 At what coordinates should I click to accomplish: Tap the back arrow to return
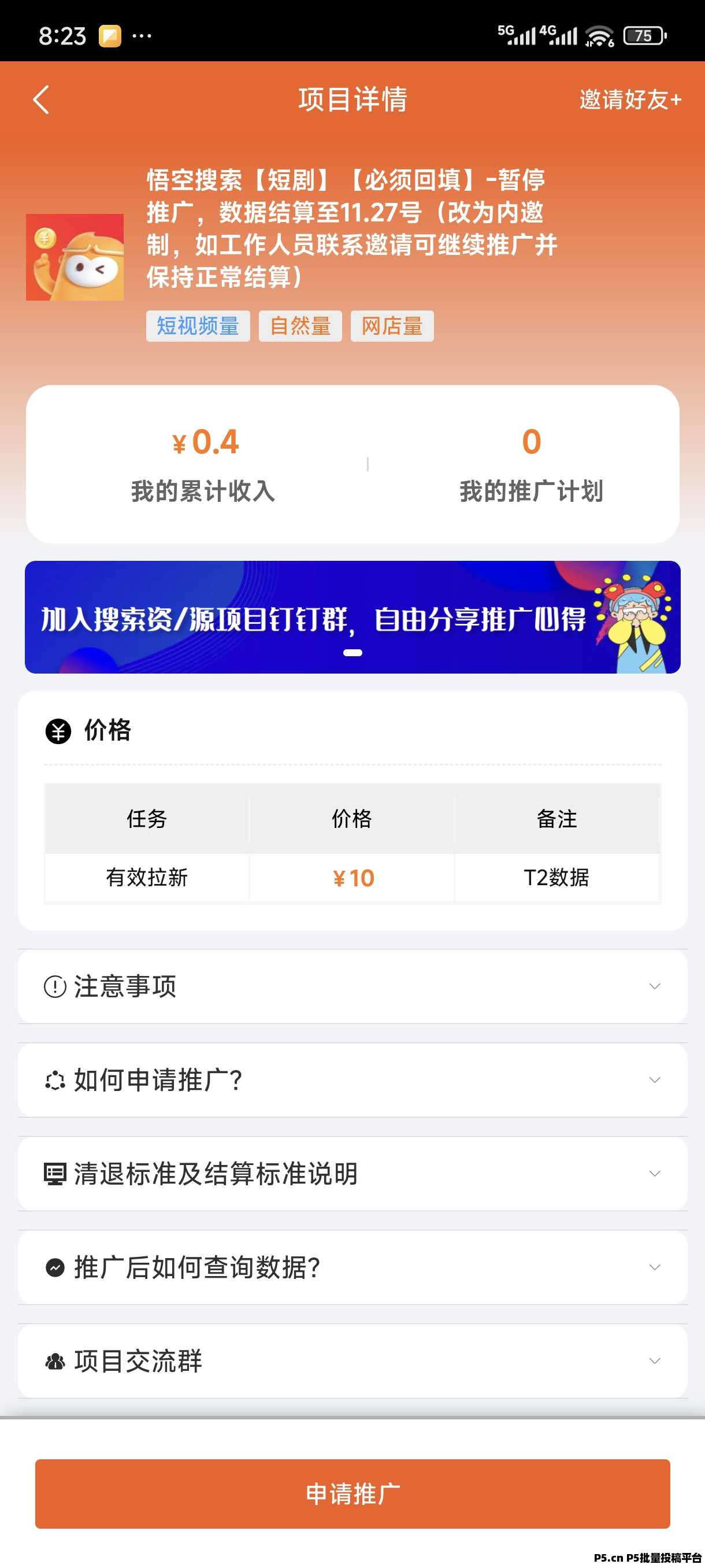pyautogui.click(x=41, y=101)
